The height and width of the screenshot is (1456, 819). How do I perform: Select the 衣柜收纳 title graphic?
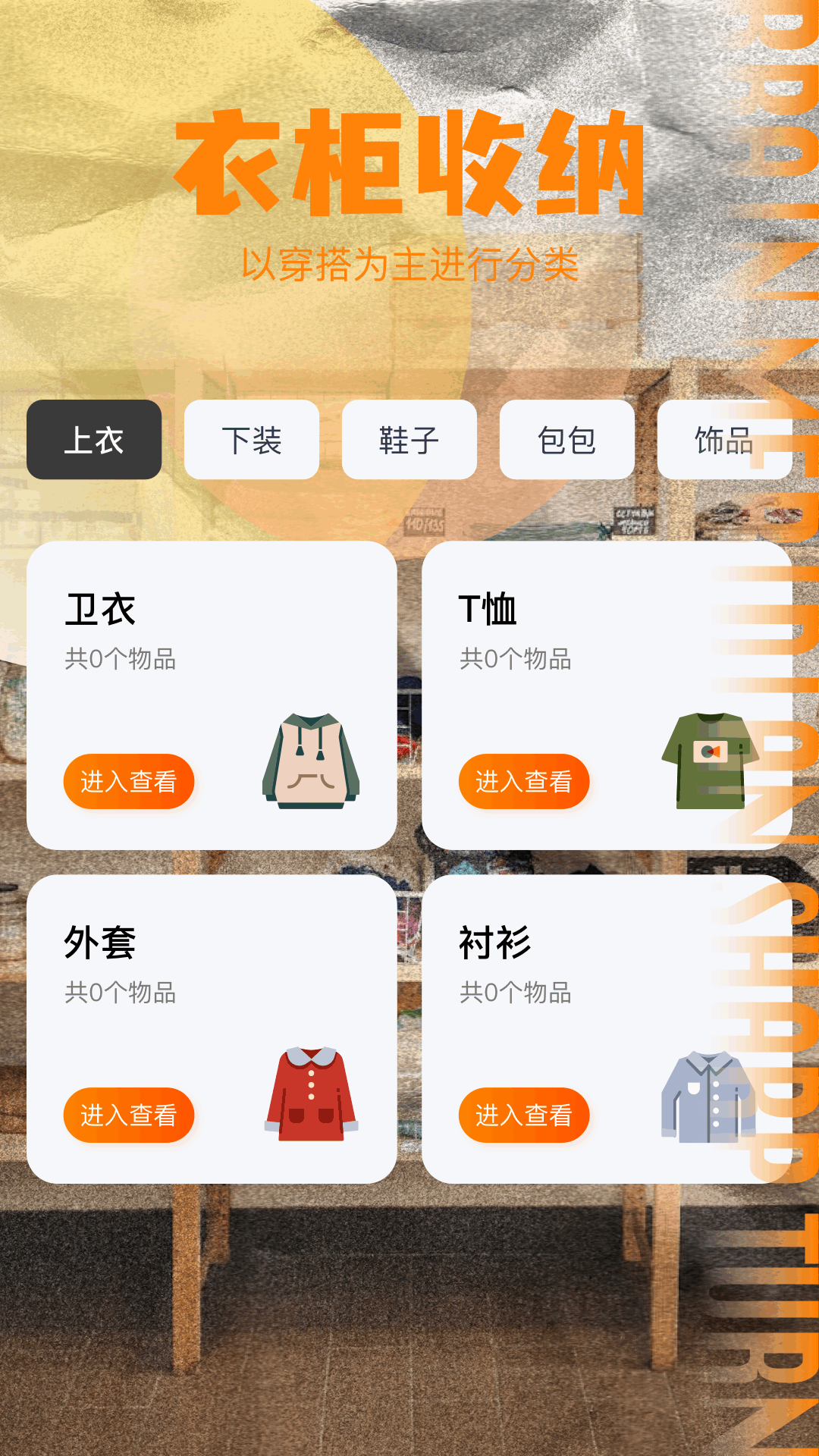(x=409, y=163)
